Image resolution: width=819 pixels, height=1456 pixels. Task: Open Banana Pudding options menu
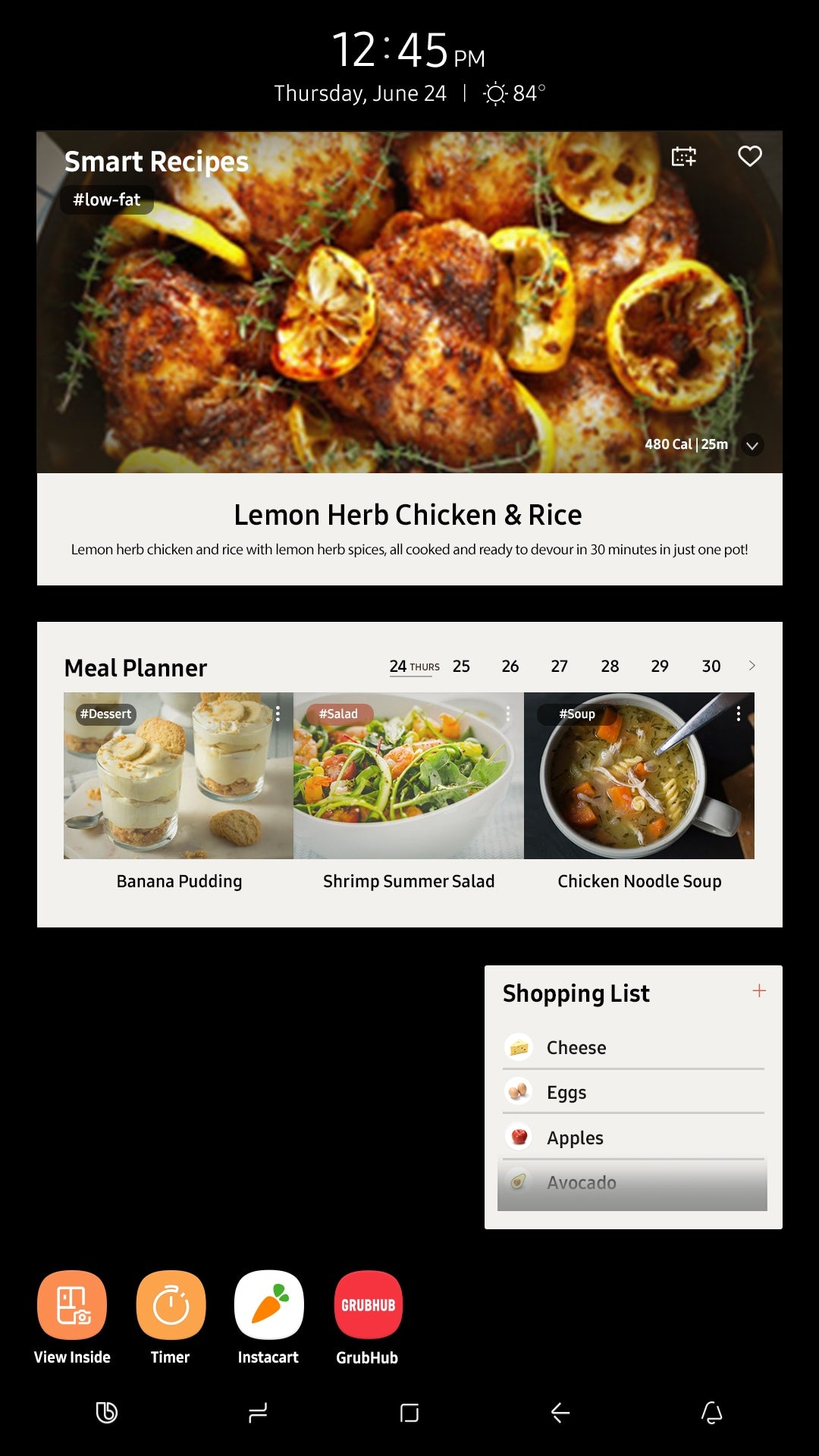(278, 714)
